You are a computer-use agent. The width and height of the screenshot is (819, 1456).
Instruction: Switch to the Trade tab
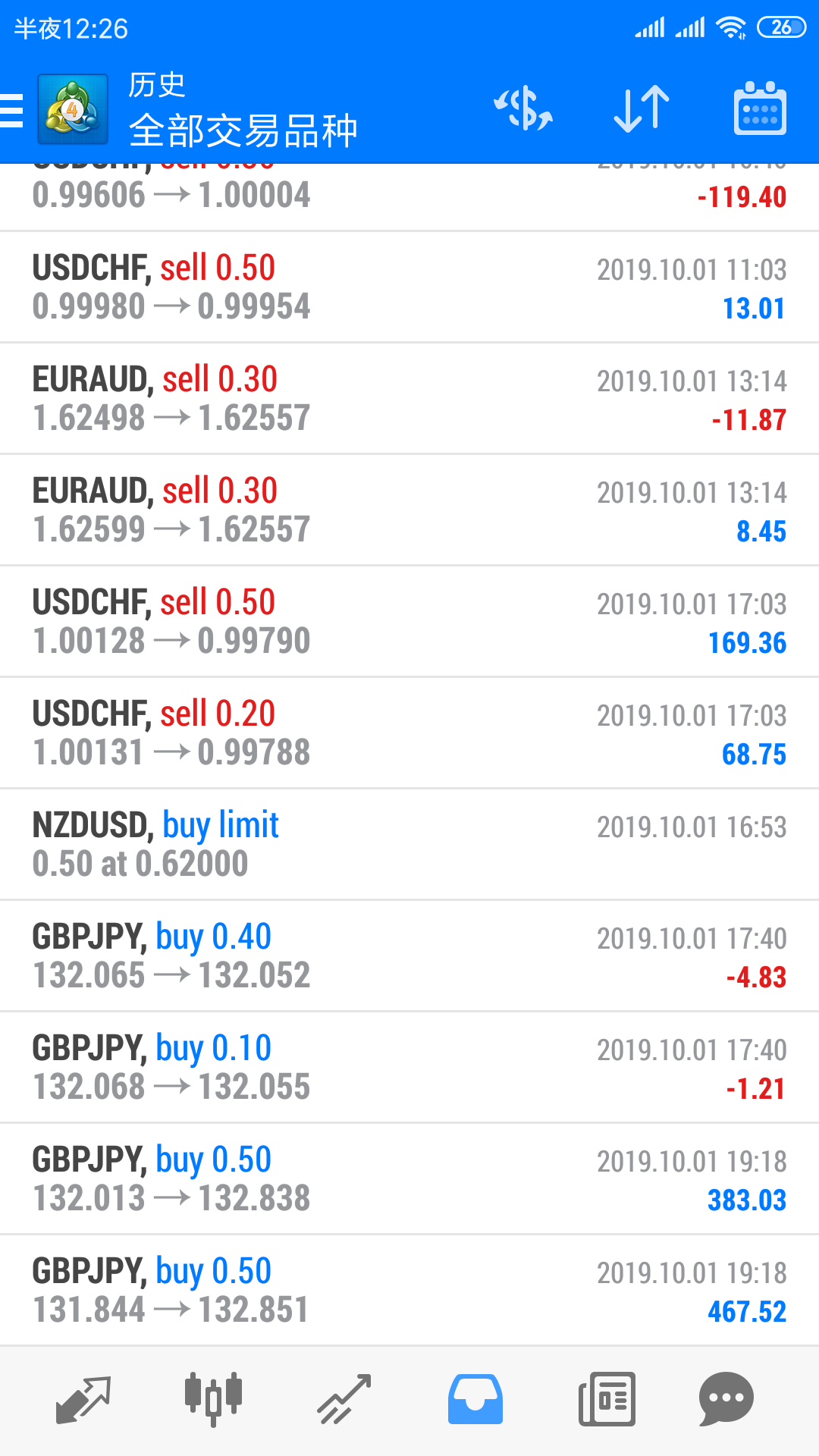344,1399
